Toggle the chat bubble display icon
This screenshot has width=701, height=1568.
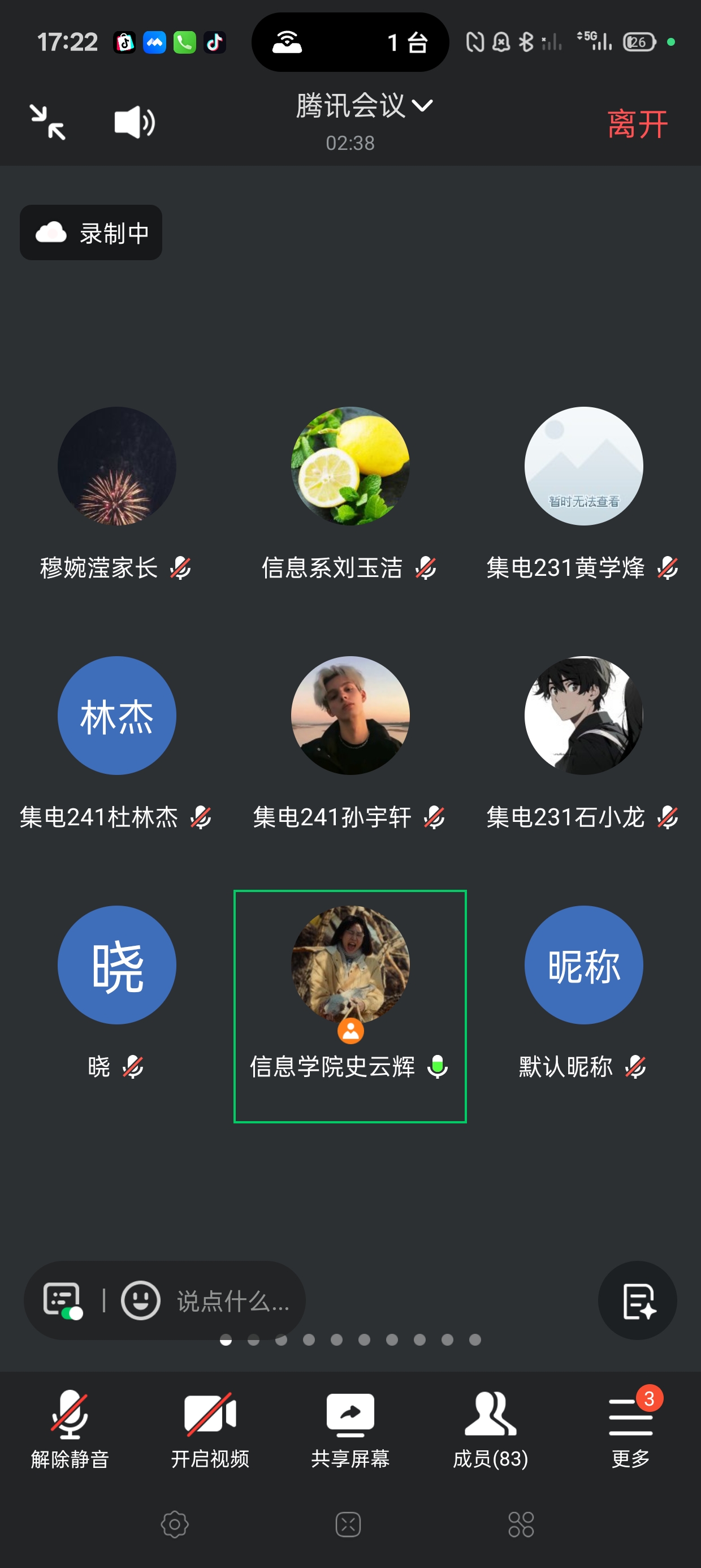point(62,1300)
